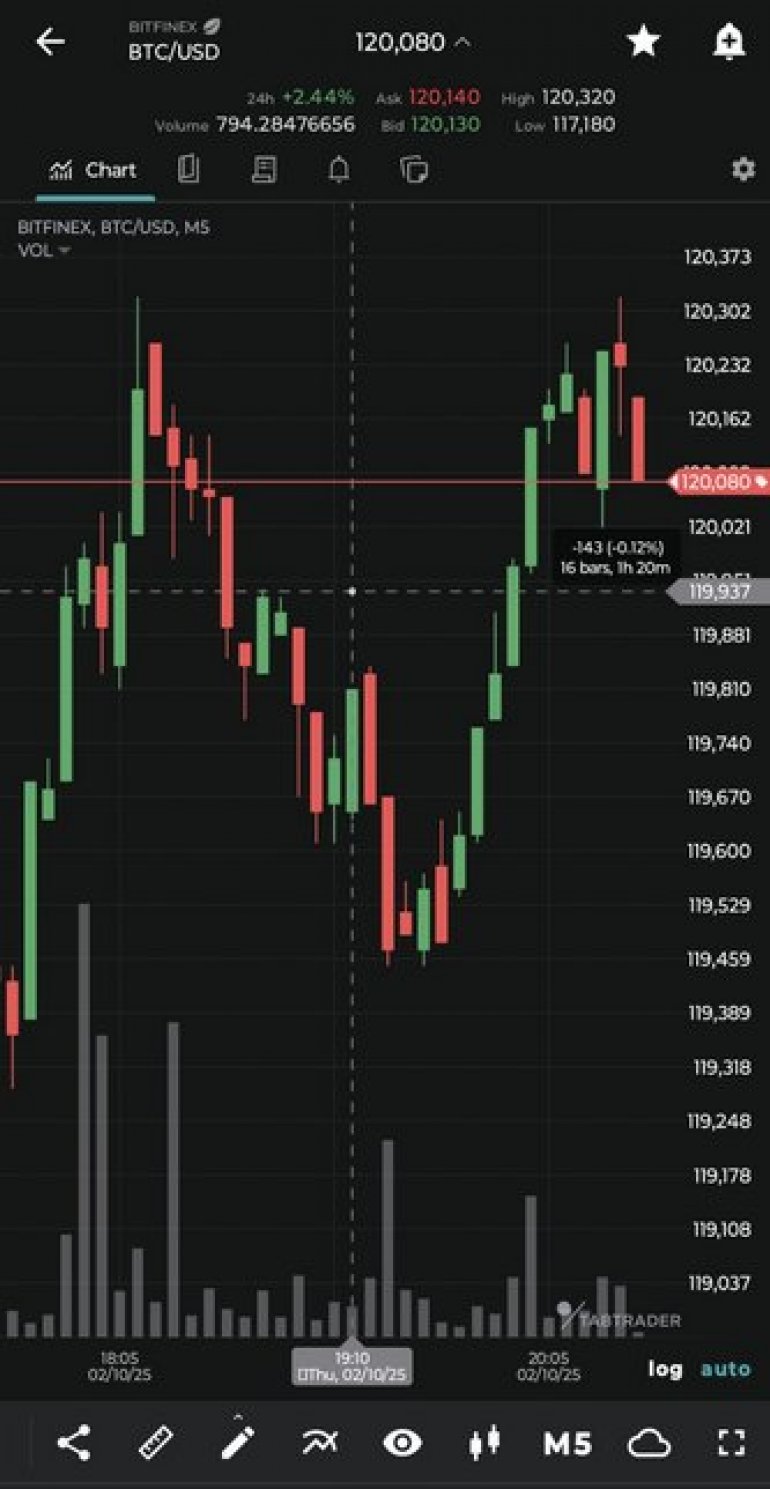Image resolution: width=770 pixels, height=1489 pixels.
Task: Open chart settings gear
Action: pyautogui.click(x=743, y=169)
